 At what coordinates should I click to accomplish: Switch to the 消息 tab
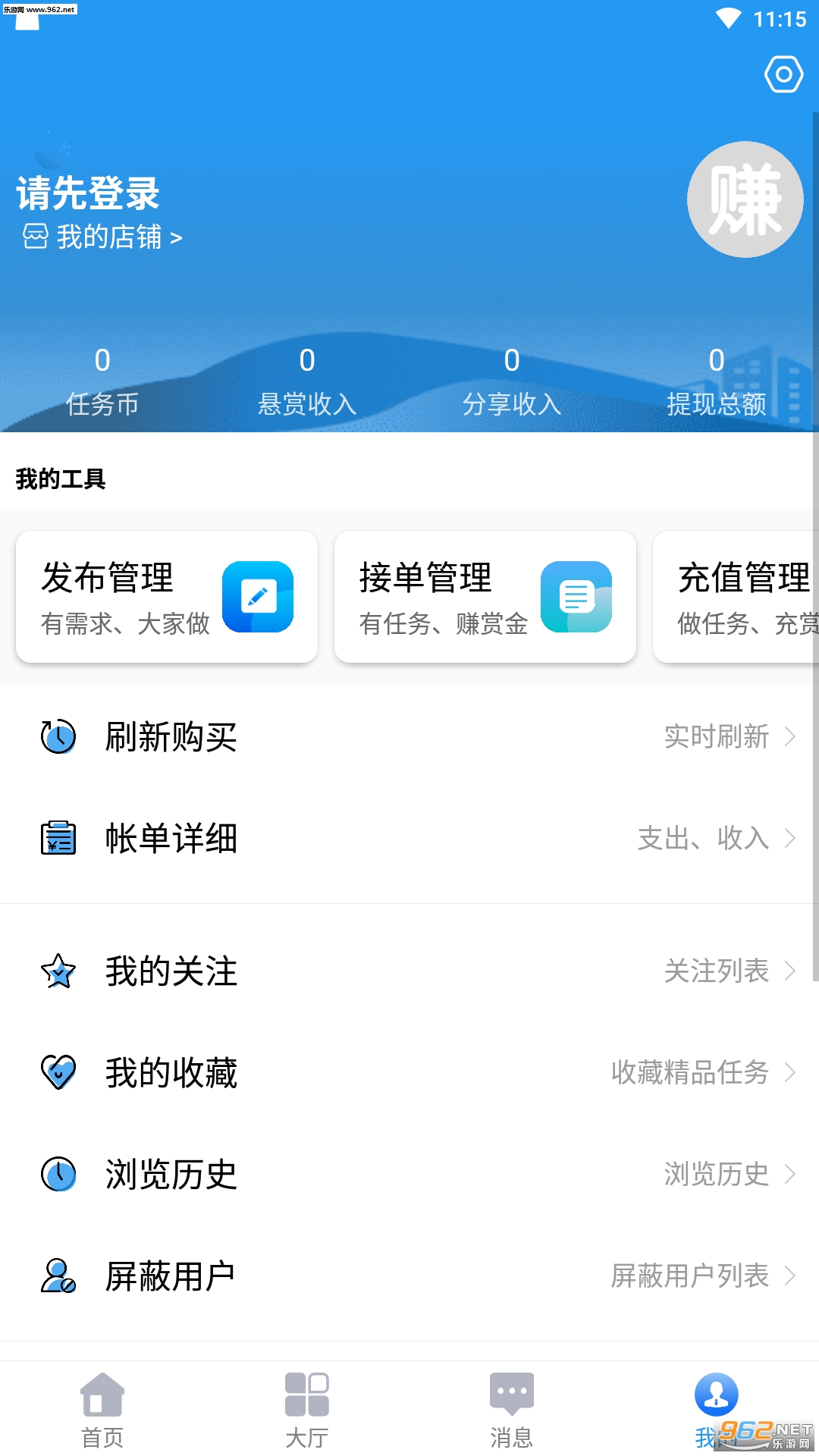(x=512, y=1409)
